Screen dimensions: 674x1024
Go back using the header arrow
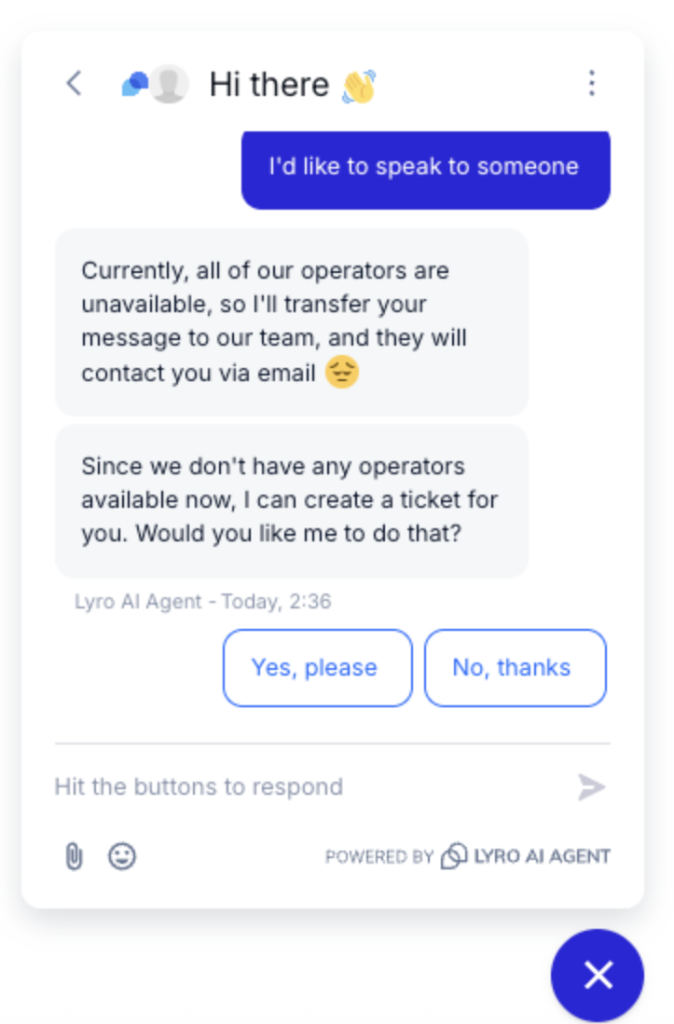point(74,83)
